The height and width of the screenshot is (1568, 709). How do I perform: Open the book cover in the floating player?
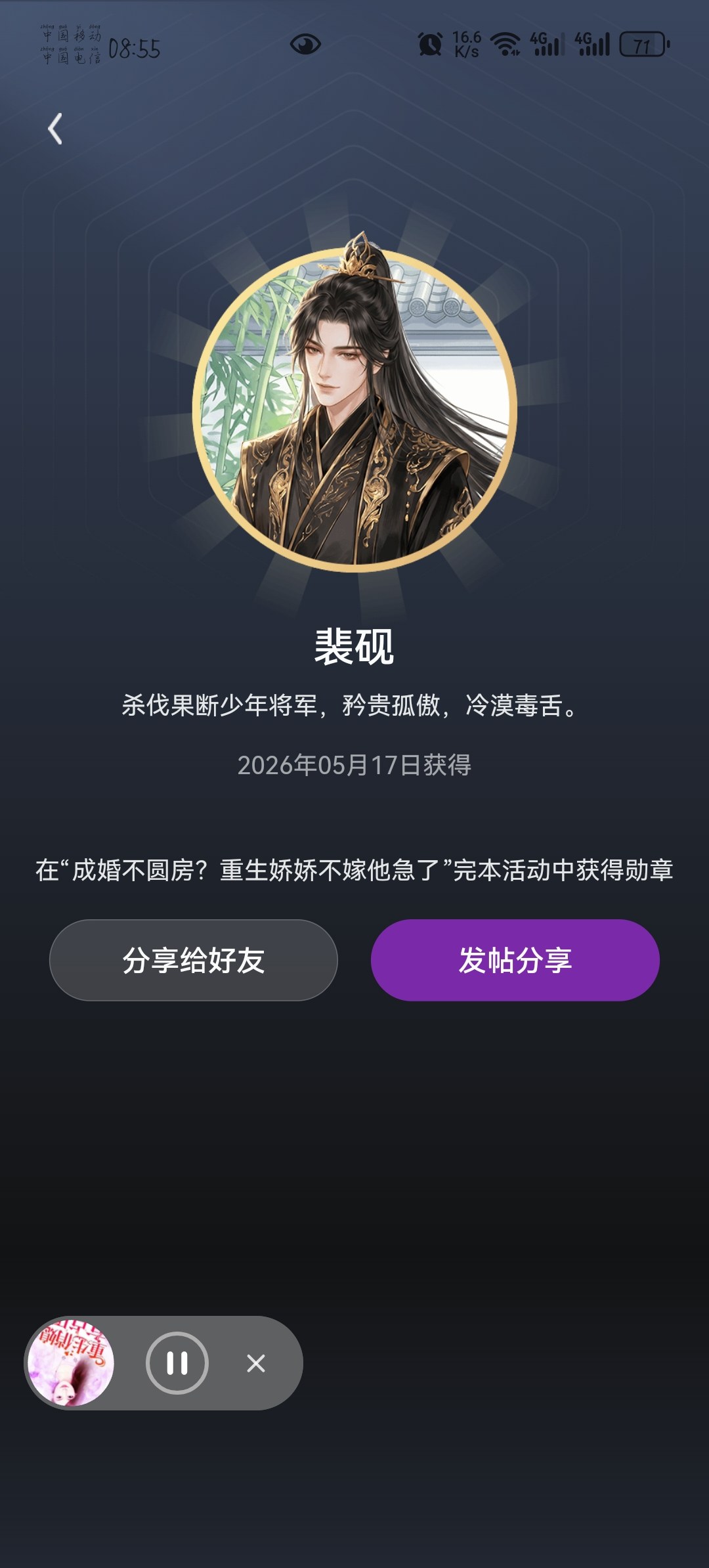(71, 1362)
